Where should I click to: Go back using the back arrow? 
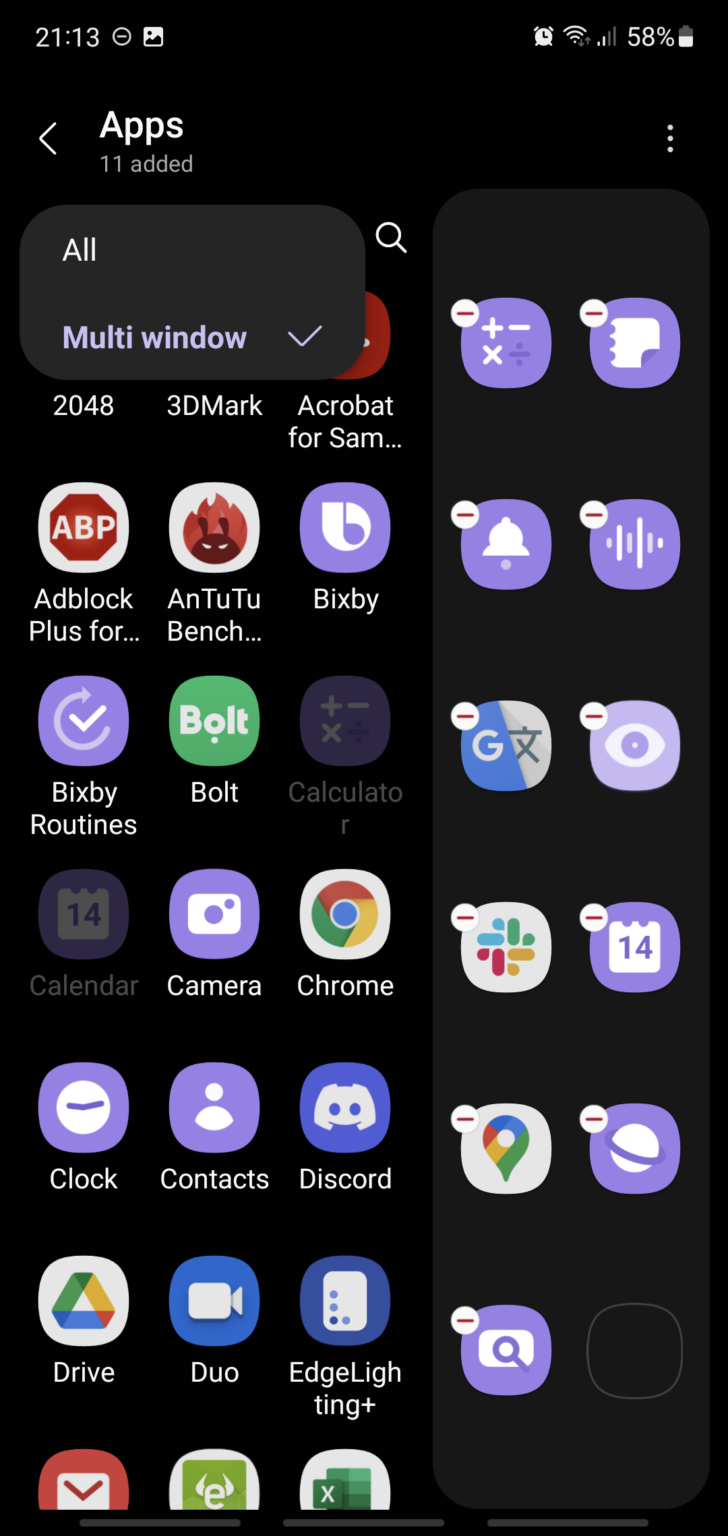(48, 138)
